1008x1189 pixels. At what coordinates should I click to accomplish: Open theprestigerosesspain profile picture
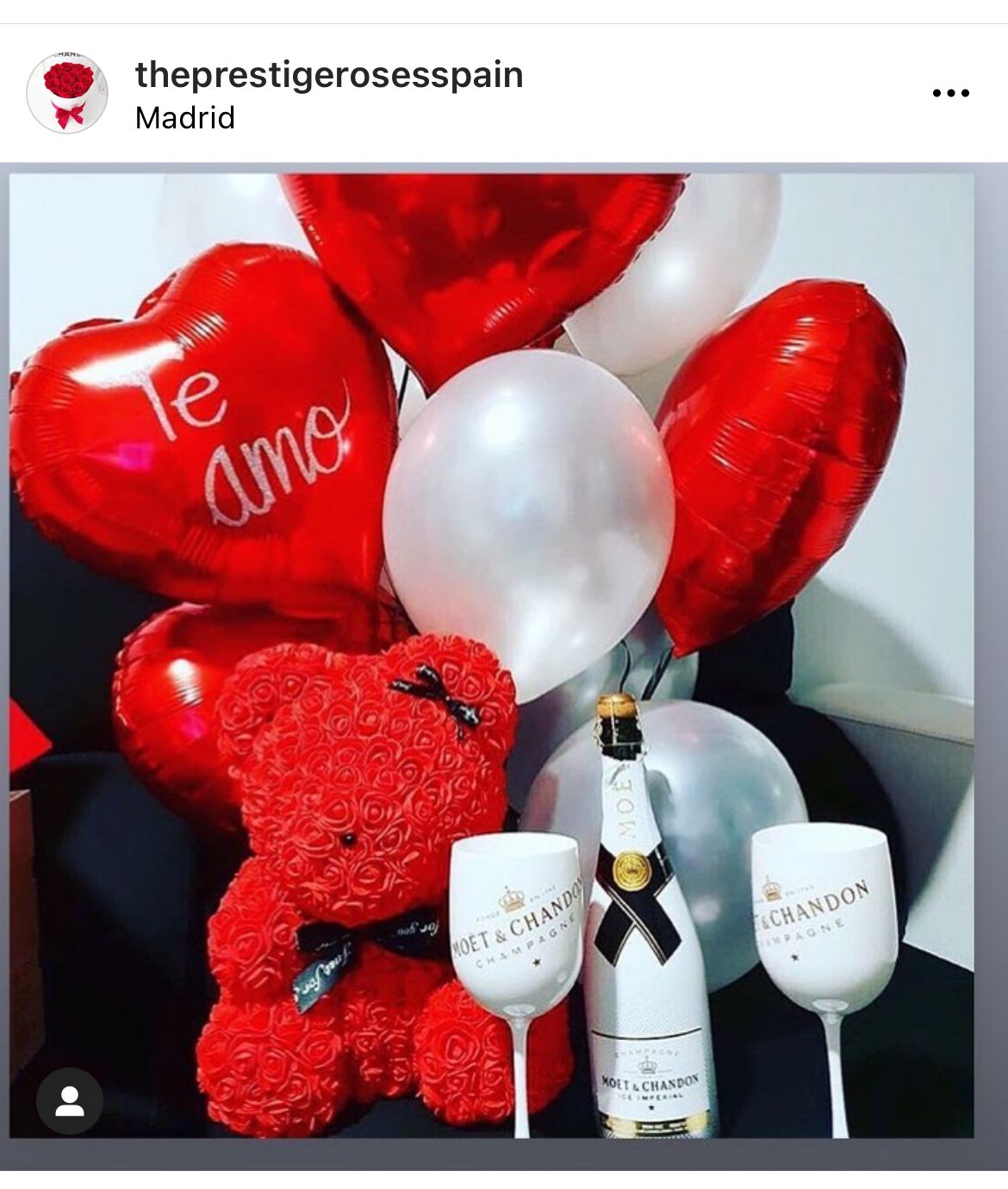(67, 93)
